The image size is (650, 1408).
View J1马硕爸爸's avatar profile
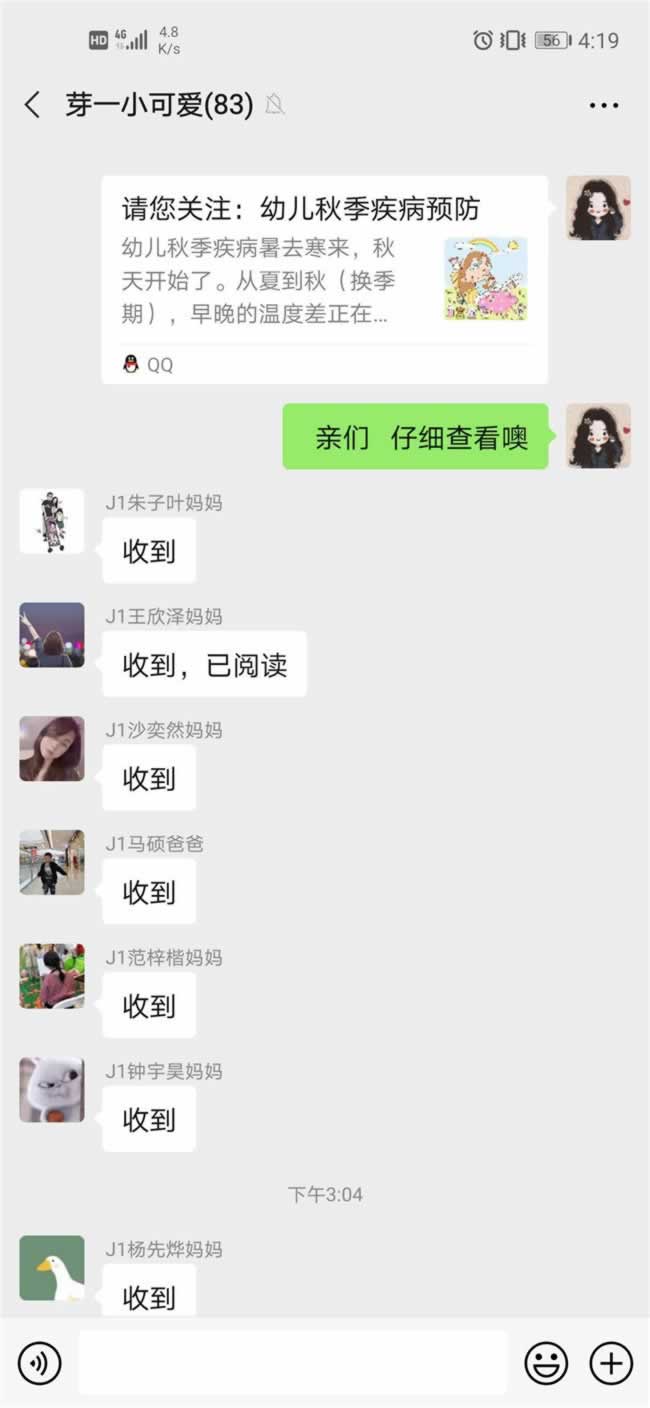pos(52,862)
